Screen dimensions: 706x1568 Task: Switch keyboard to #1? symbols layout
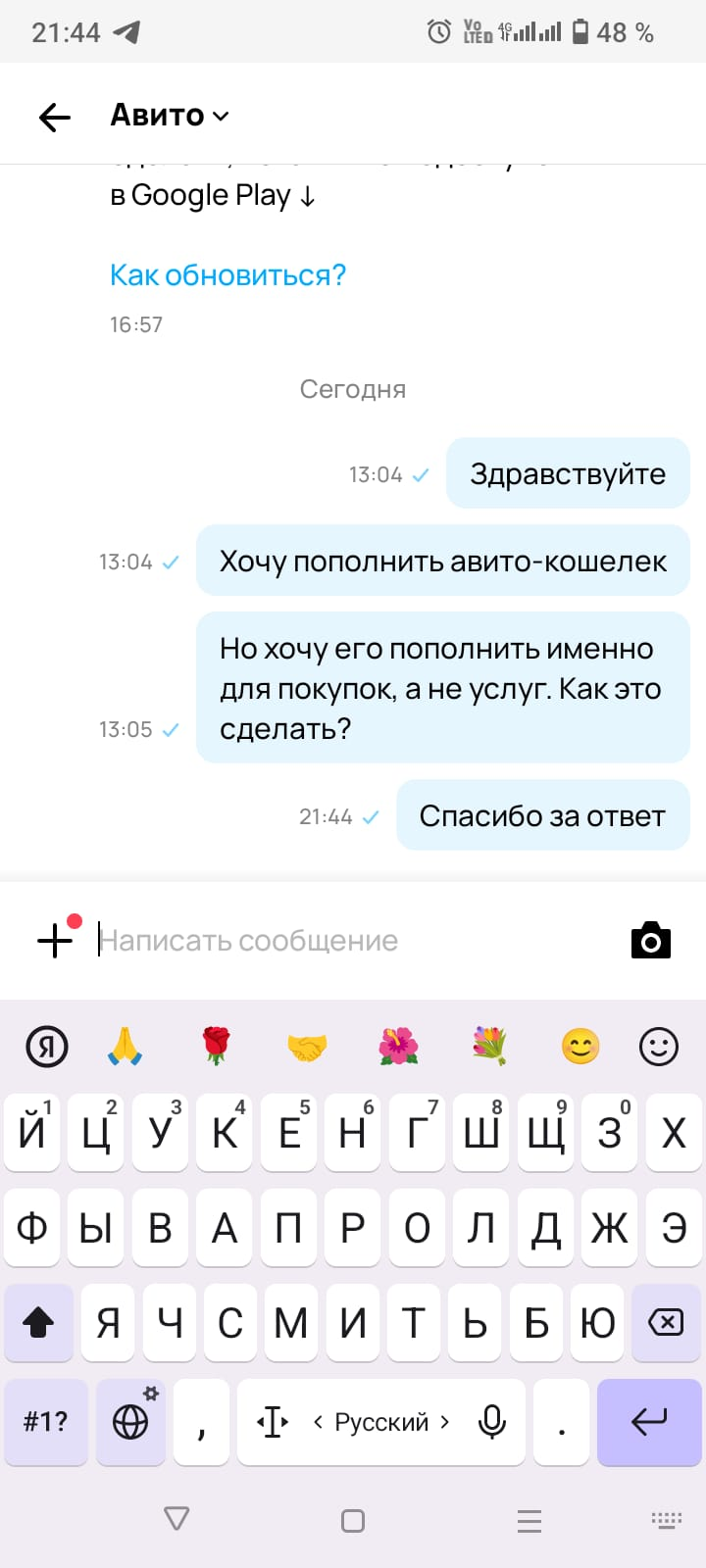(x=46, y=1422)
